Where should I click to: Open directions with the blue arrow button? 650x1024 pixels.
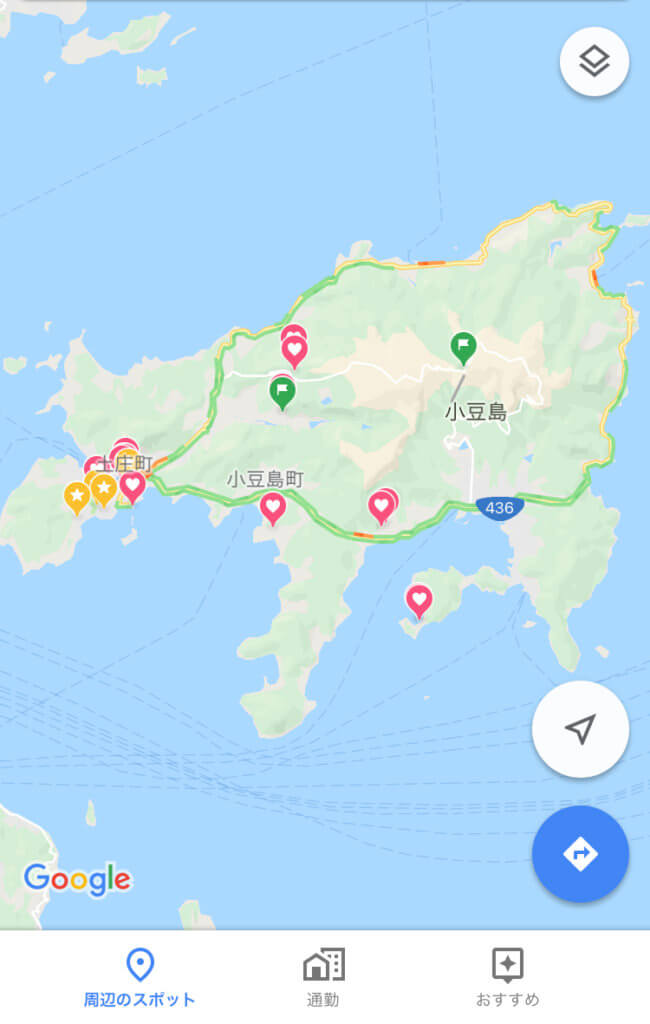pos(580,854)
